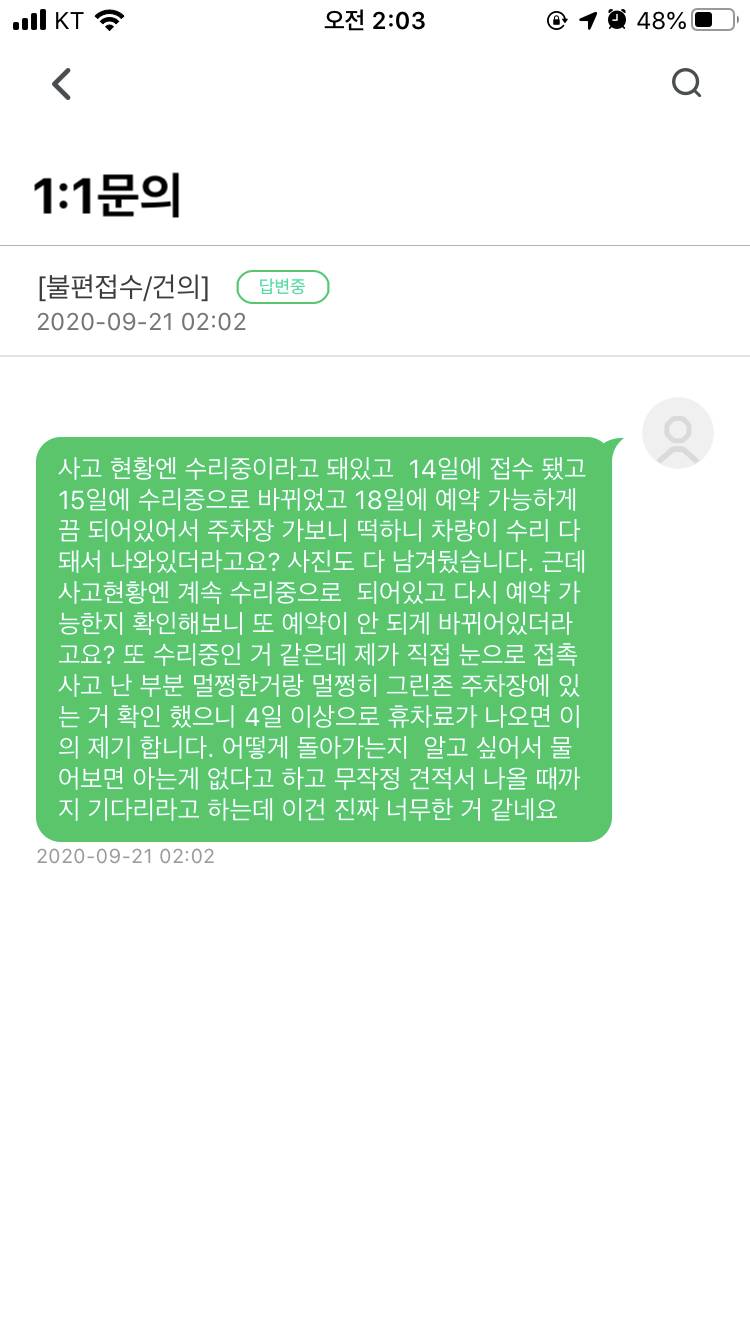This screenshot has width=750, height=1334.
Task: Select the 답변중 status badge
Action: pyautogui.click(x=283, y=287)
